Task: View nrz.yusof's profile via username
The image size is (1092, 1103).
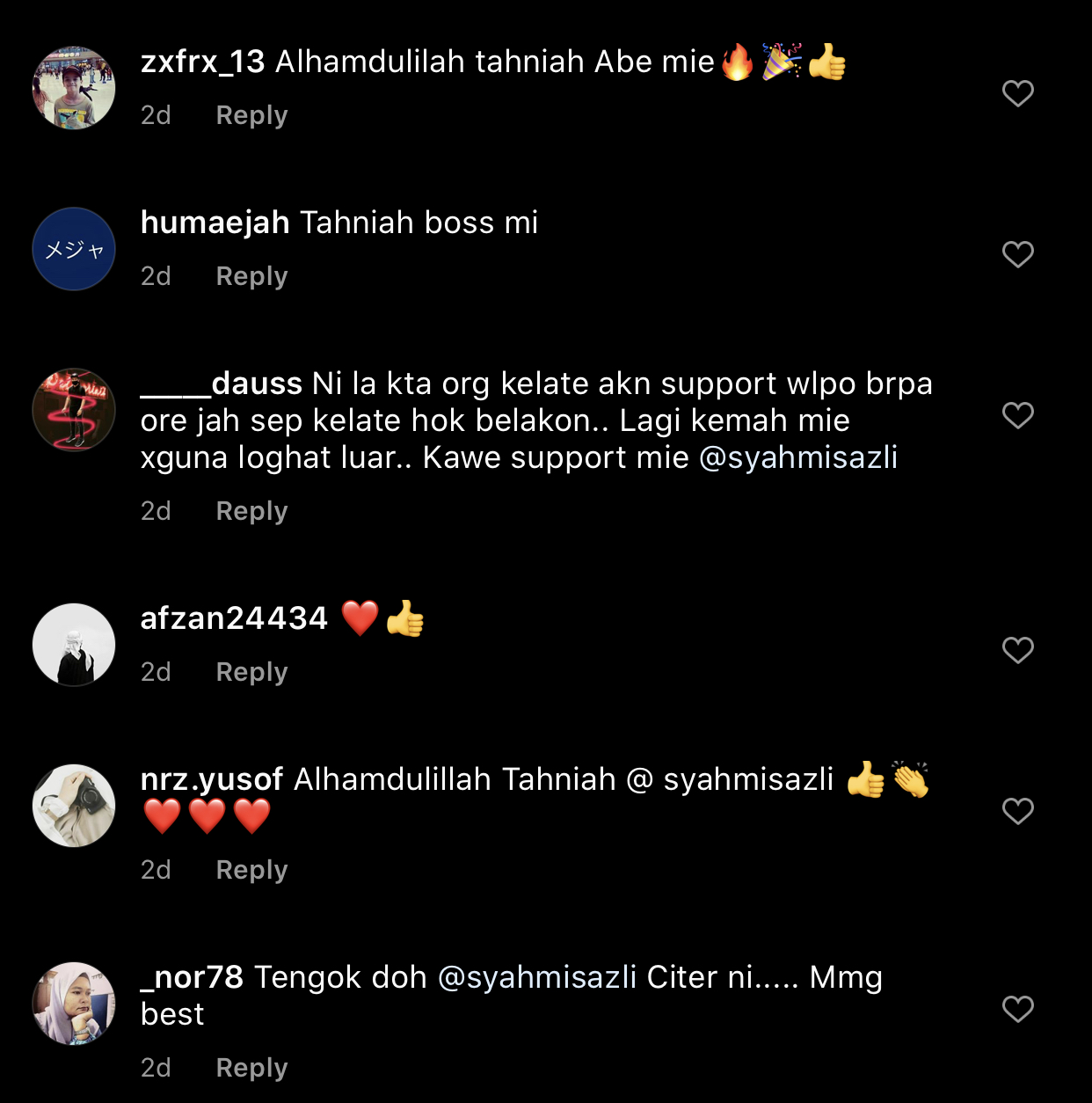Action: tap(211, 779)
